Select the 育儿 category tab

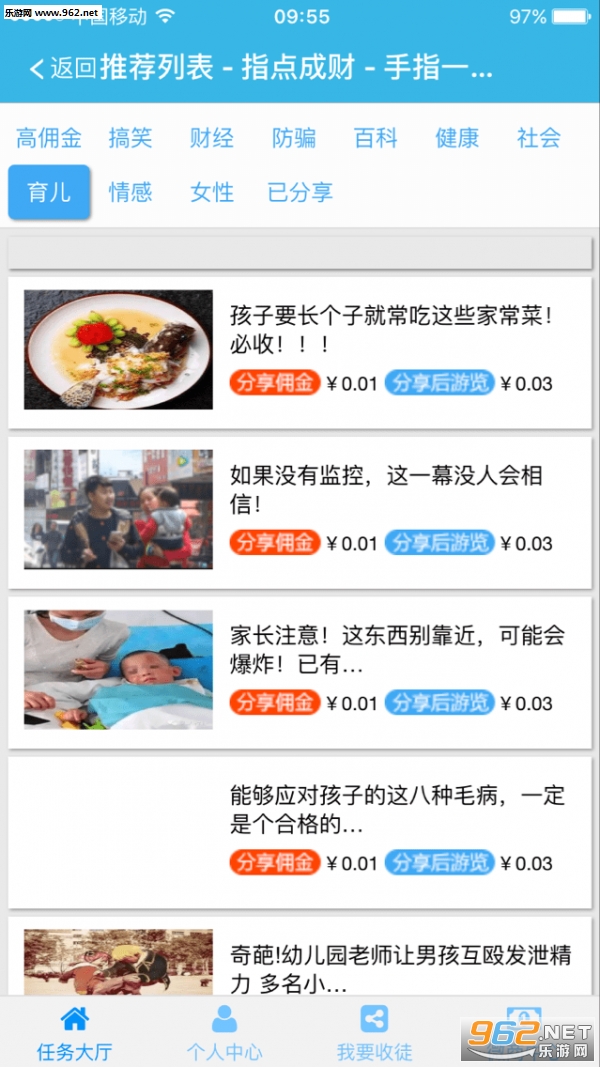[x=49, y=192]
